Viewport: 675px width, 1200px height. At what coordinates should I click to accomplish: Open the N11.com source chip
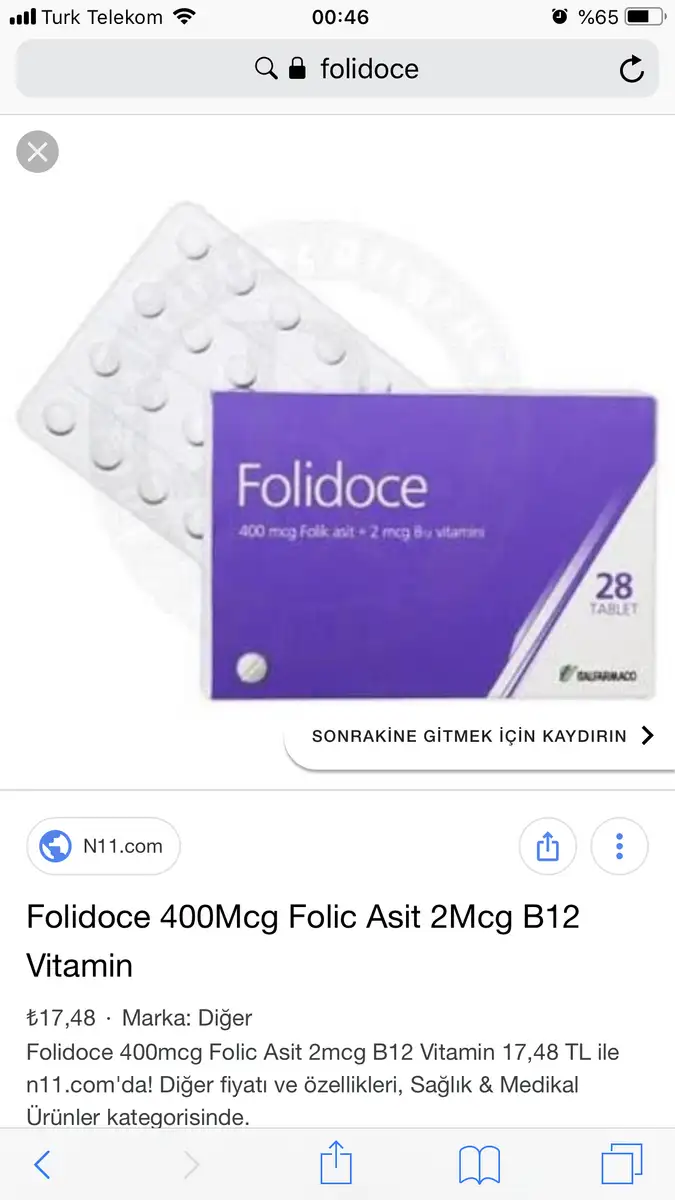tap(103, 847)
